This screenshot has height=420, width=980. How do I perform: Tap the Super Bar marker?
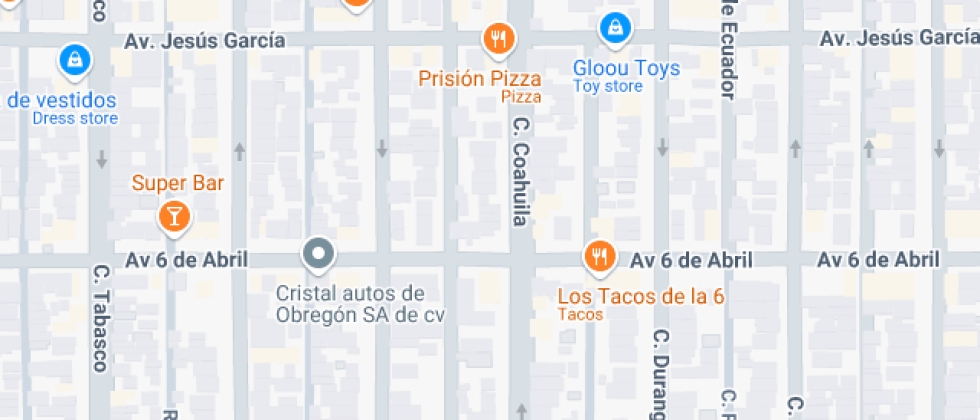pos(175,215)
